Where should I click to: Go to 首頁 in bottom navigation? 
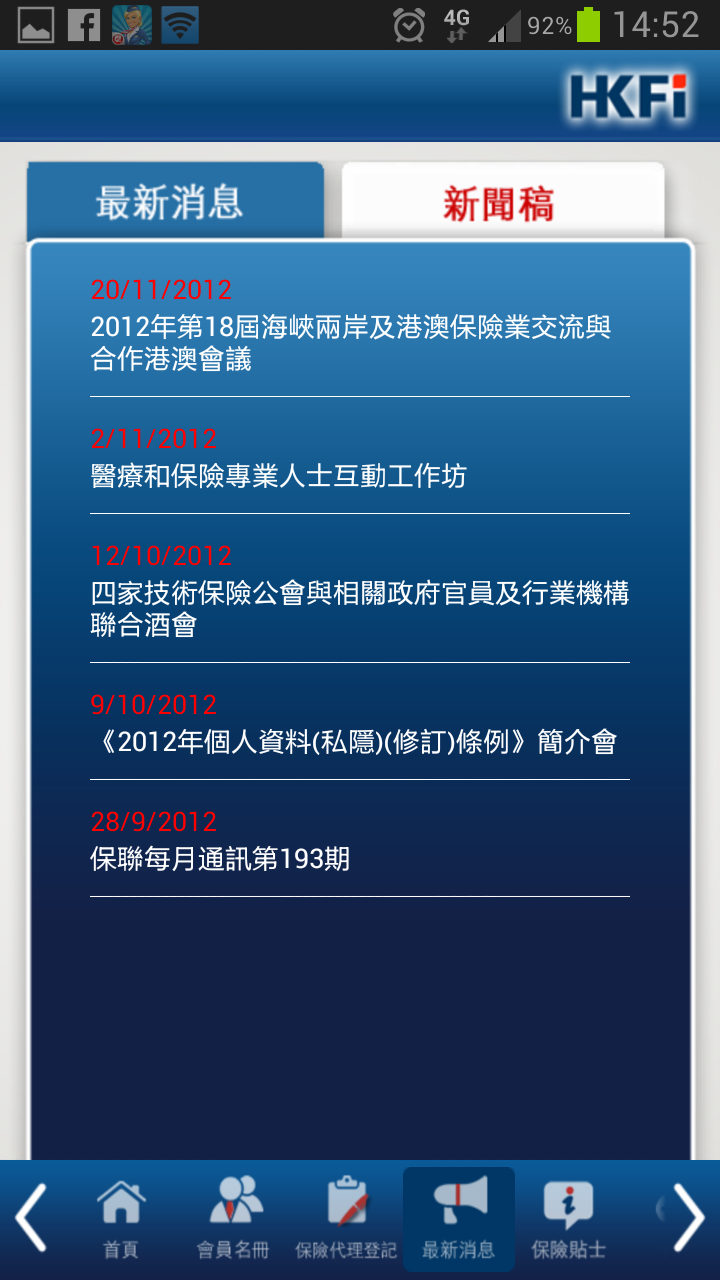(121, 1220)
